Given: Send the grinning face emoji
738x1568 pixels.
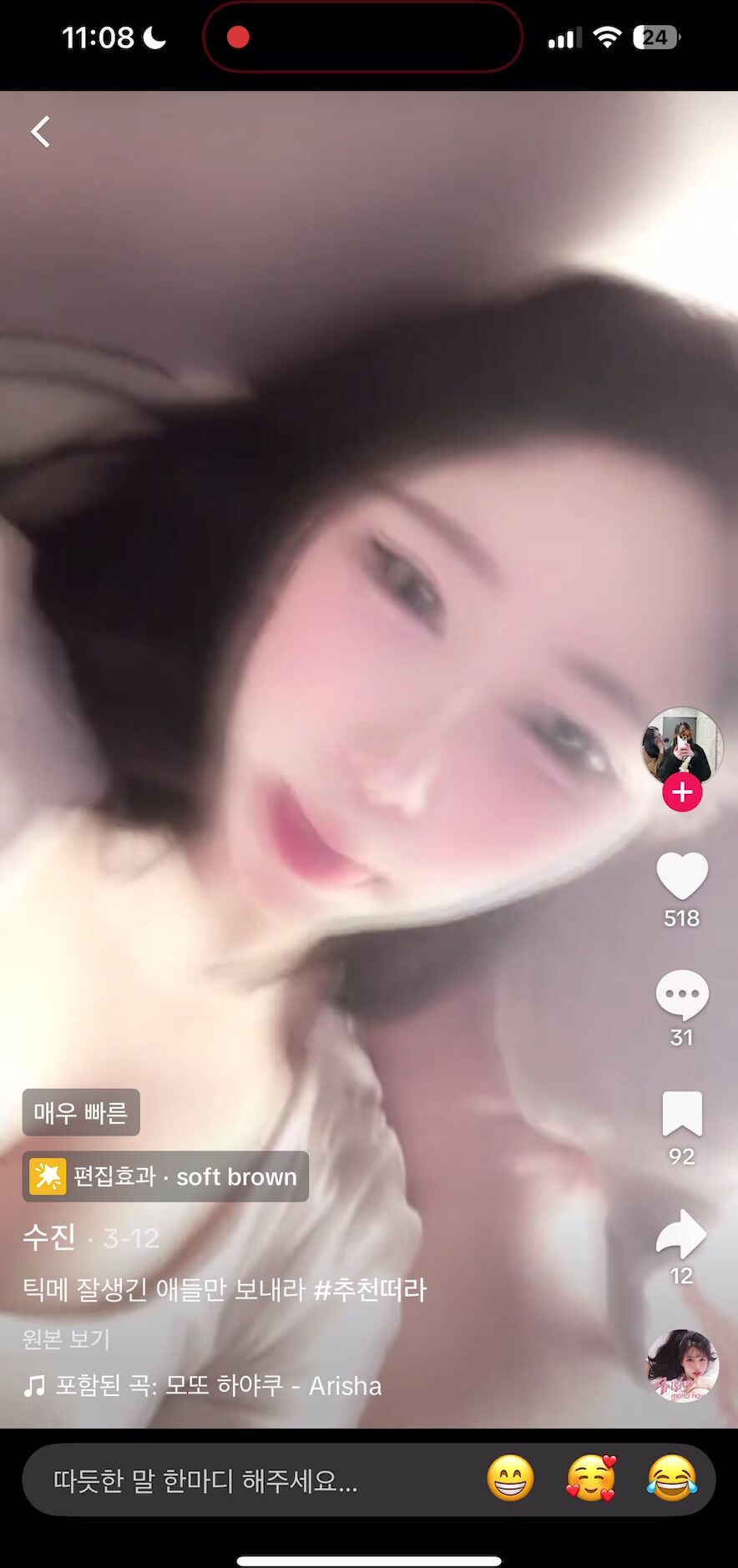Looking at the screenshot, I should pos(510,1479).
